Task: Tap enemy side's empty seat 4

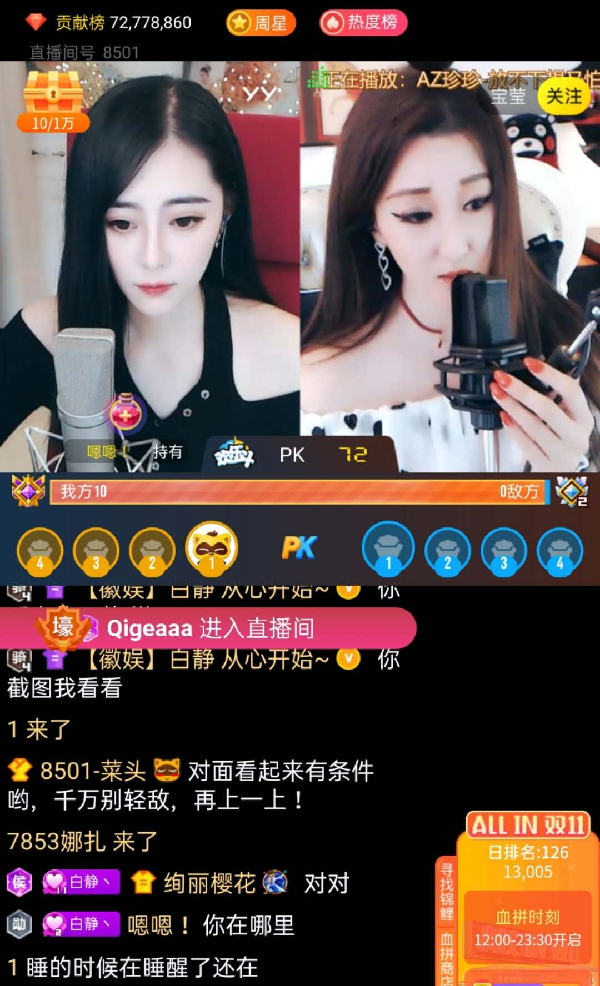Action: (x=560, y=549)
